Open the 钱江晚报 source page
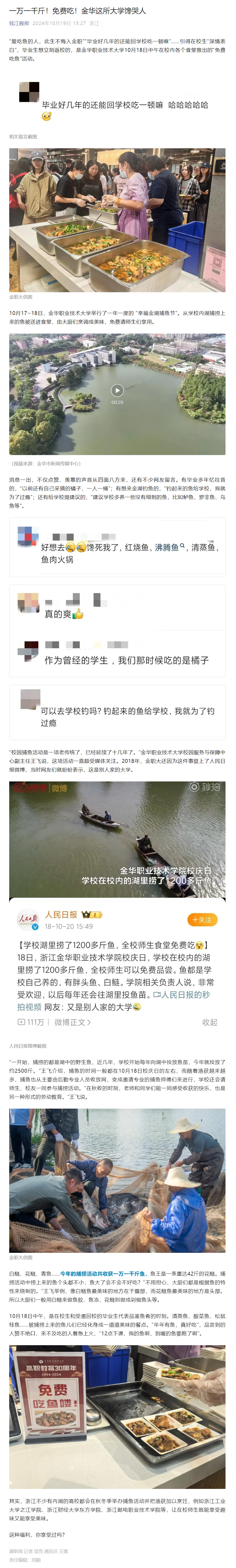The image size is (236, 1568). (19, 23)
